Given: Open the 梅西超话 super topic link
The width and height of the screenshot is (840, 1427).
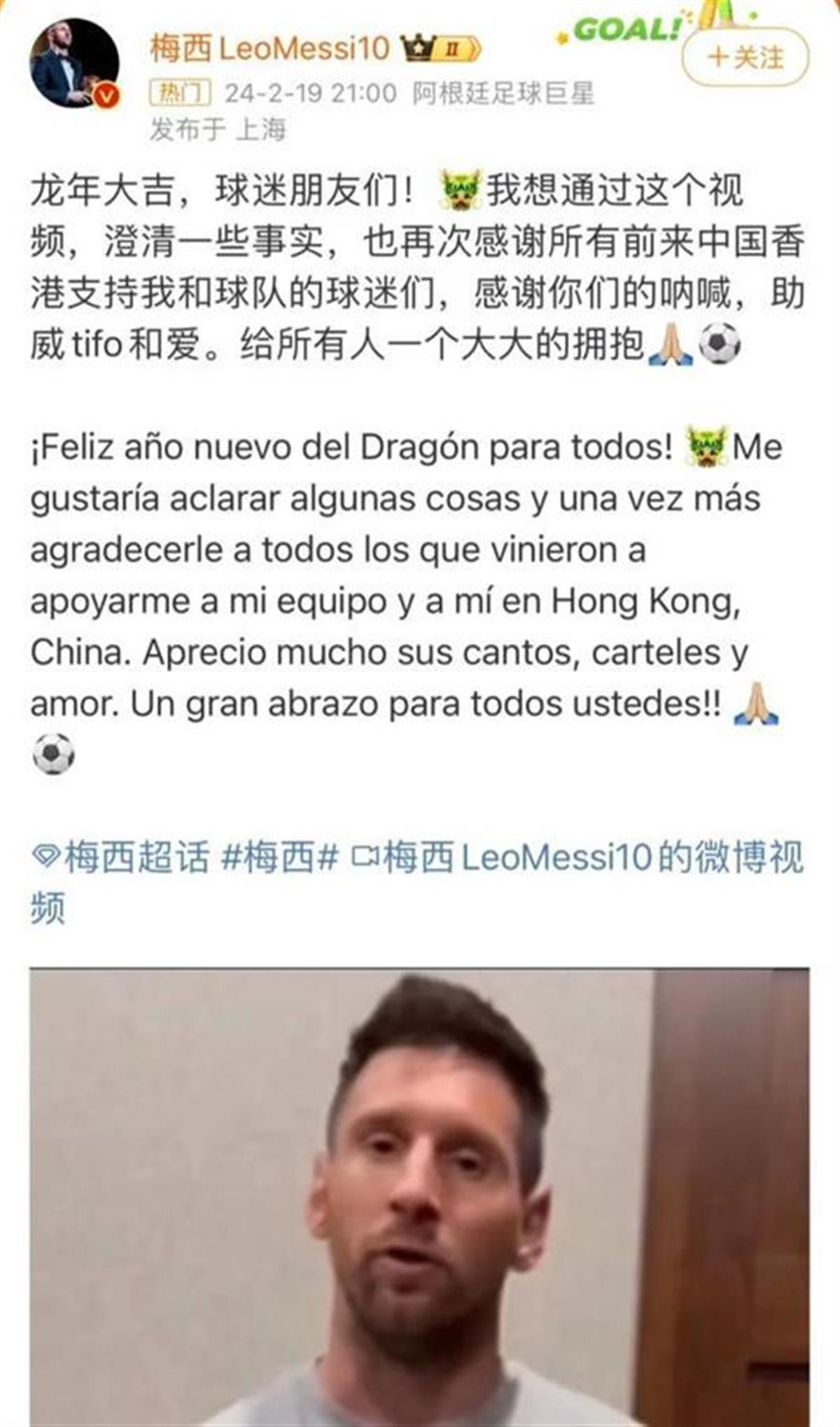Looking at the screenshot, I should pos(122,857).
